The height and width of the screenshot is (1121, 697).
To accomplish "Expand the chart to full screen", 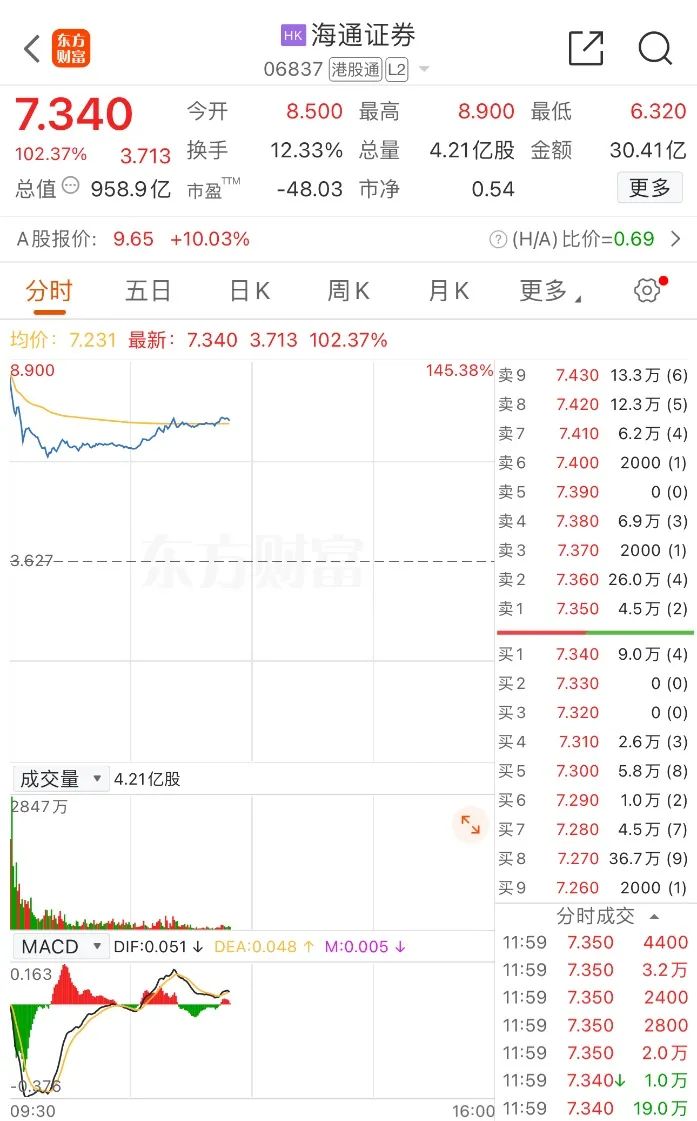I will pyautogui.click(x=469, y=825).
